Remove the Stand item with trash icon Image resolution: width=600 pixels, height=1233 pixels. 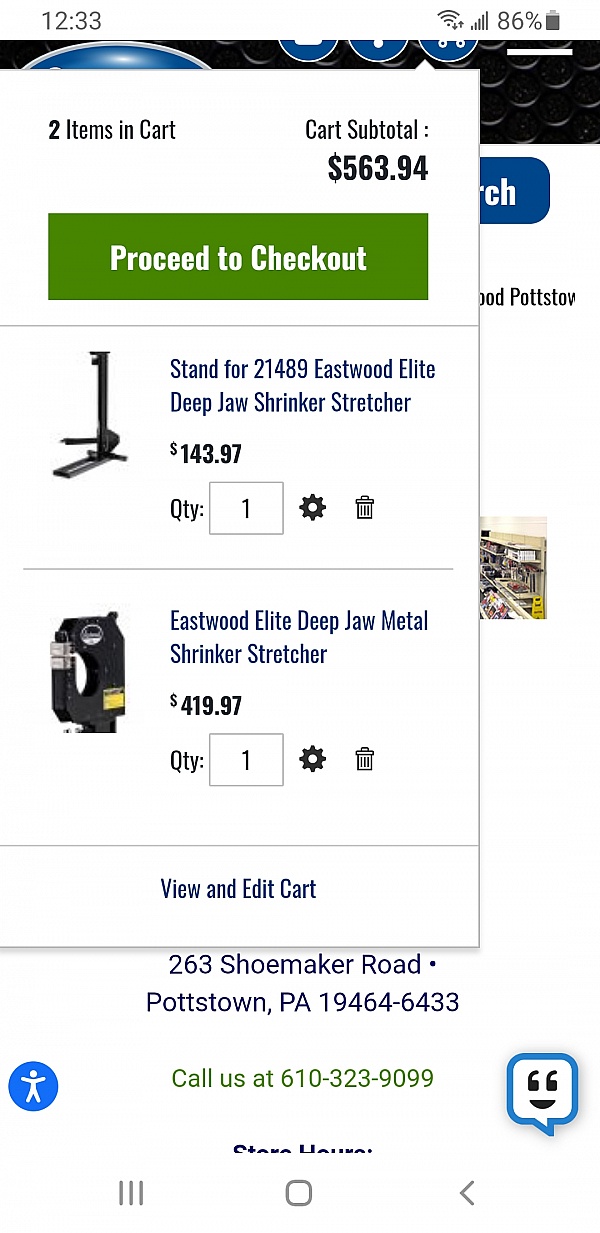(x=365, y=508)
